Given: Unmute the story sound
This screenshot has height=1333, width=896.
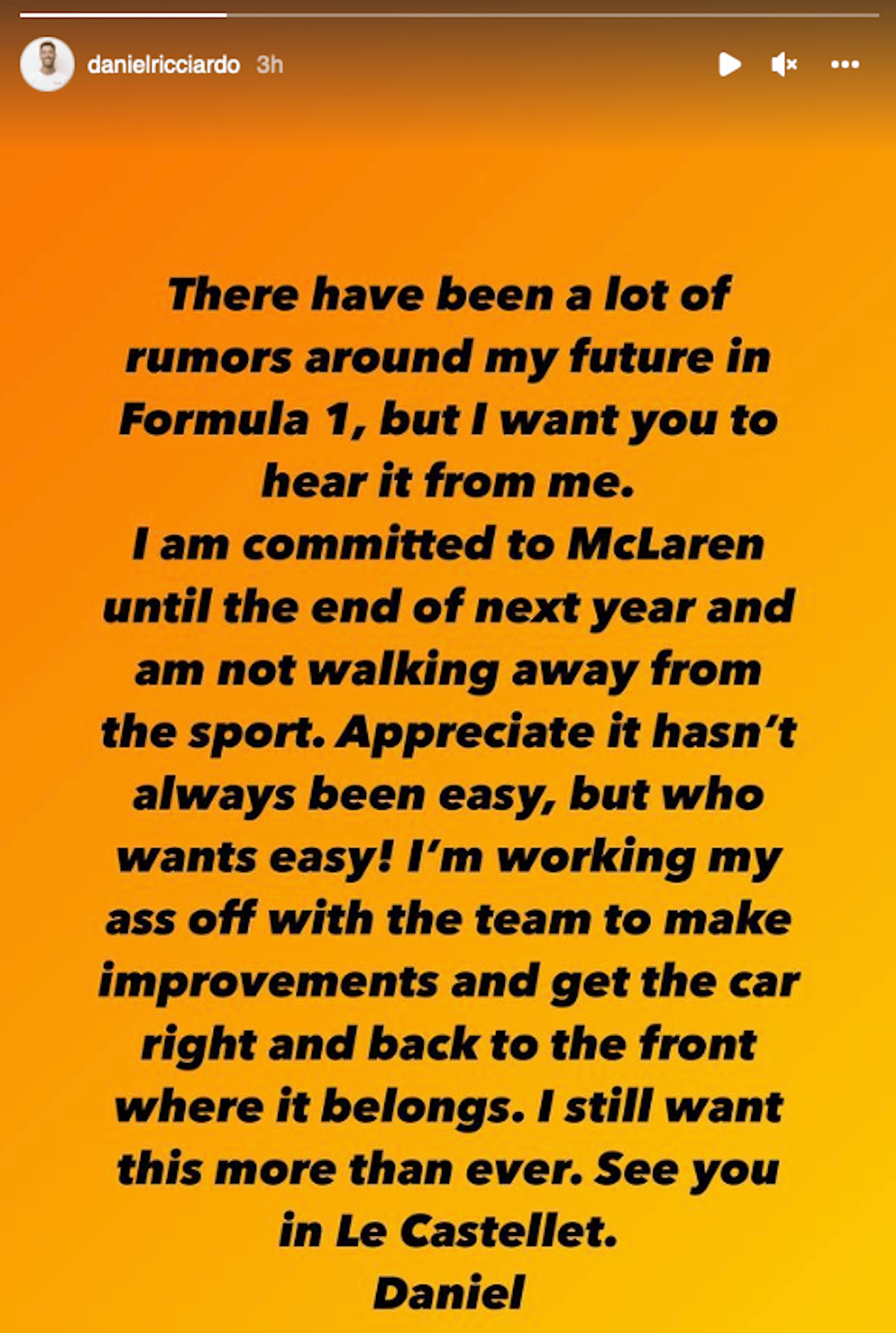Looking at the screenshot, I should (784, 64).
